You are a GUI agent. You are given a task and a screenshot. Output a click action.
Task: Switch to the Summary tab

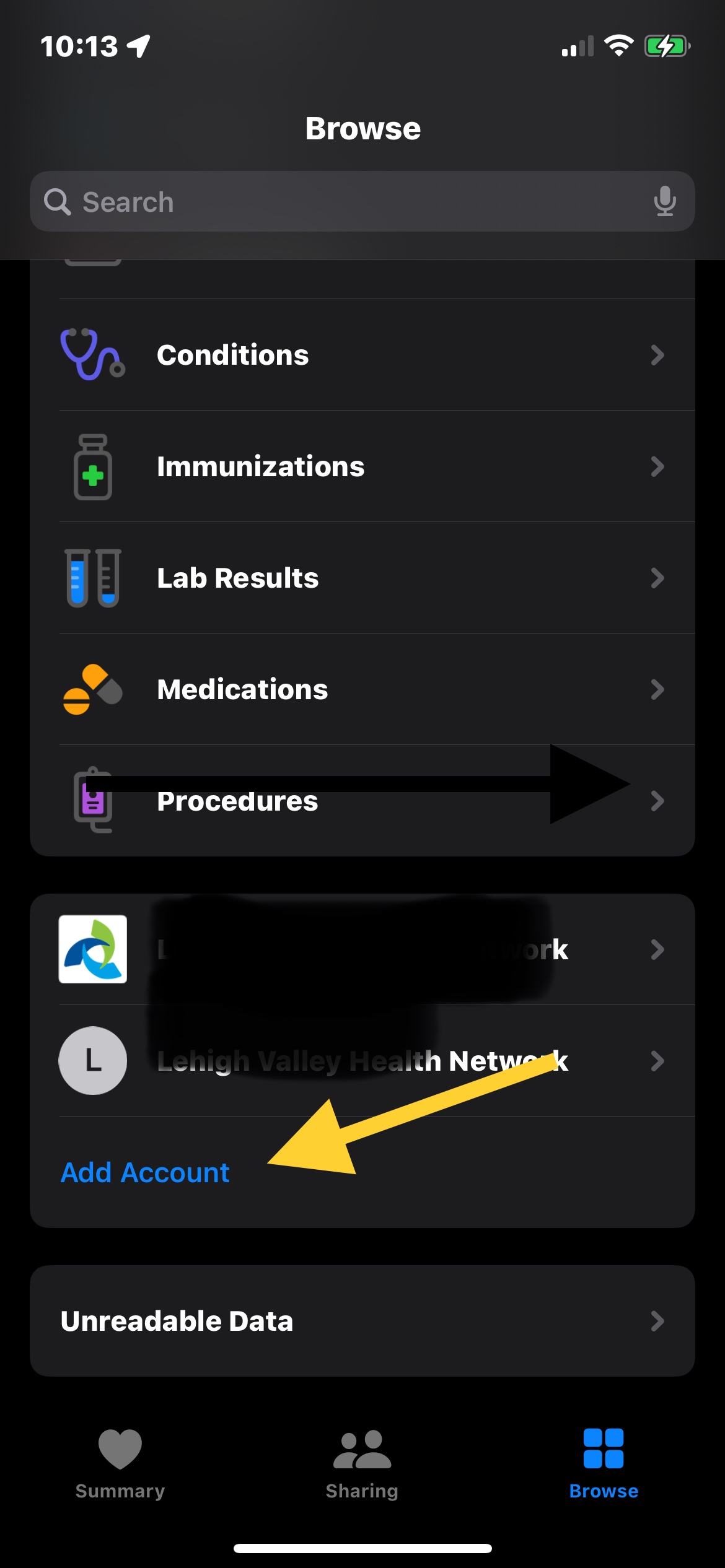[x=120, y=1465]
